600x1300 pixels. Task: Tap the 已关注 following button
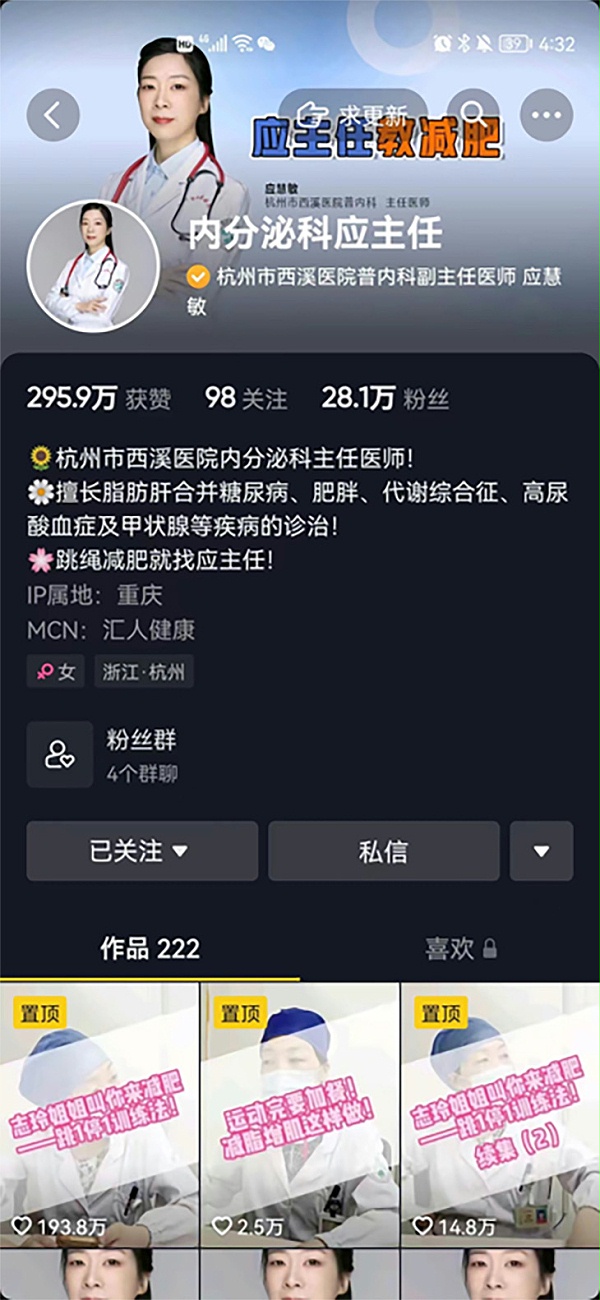tap(142, 851)
